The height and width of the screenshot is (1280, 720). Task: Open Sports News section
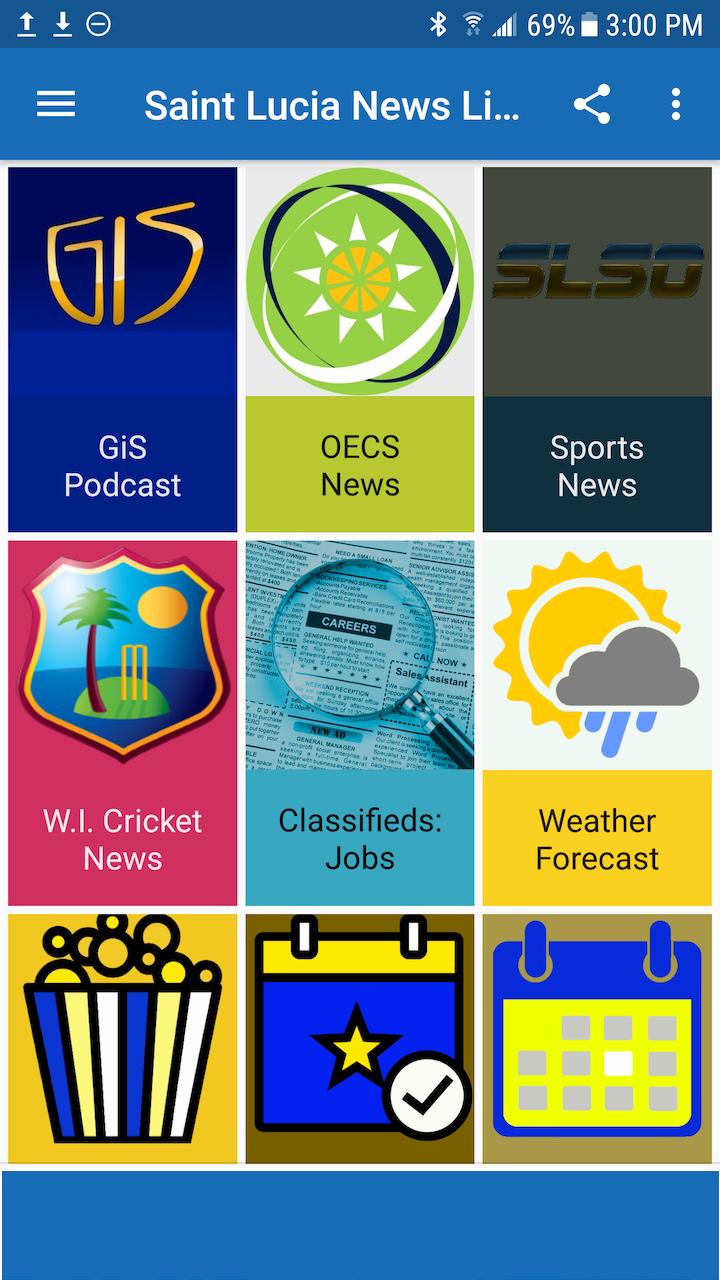597,349
